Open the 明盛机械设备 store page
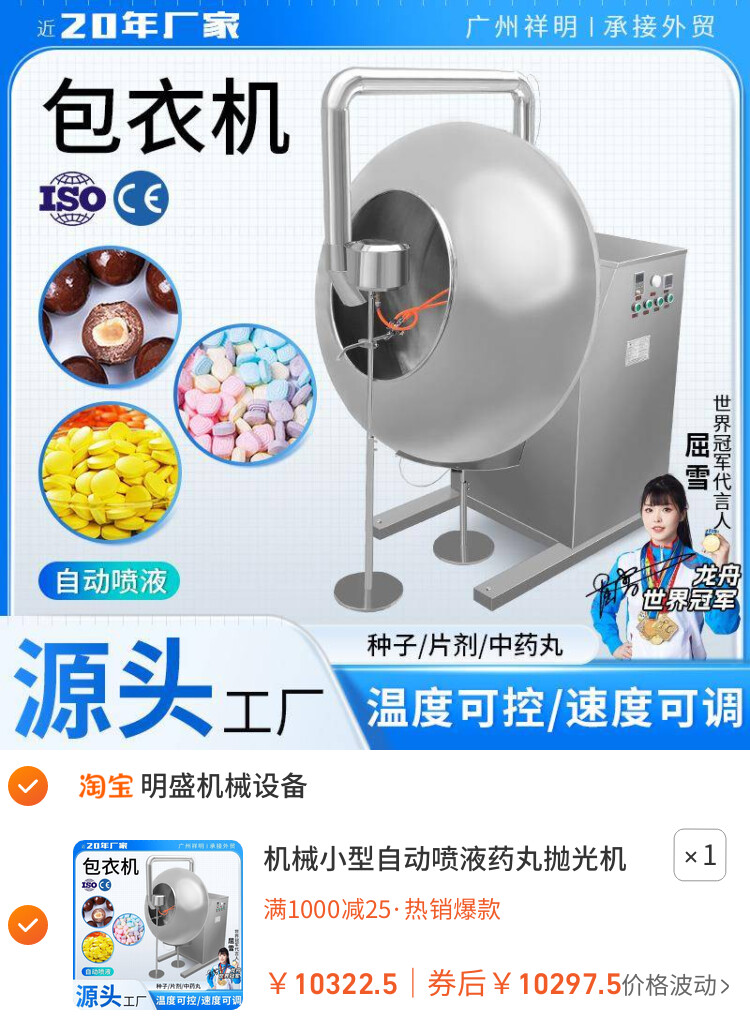This screenshot has height=1030, width=750. coord(222,787)
